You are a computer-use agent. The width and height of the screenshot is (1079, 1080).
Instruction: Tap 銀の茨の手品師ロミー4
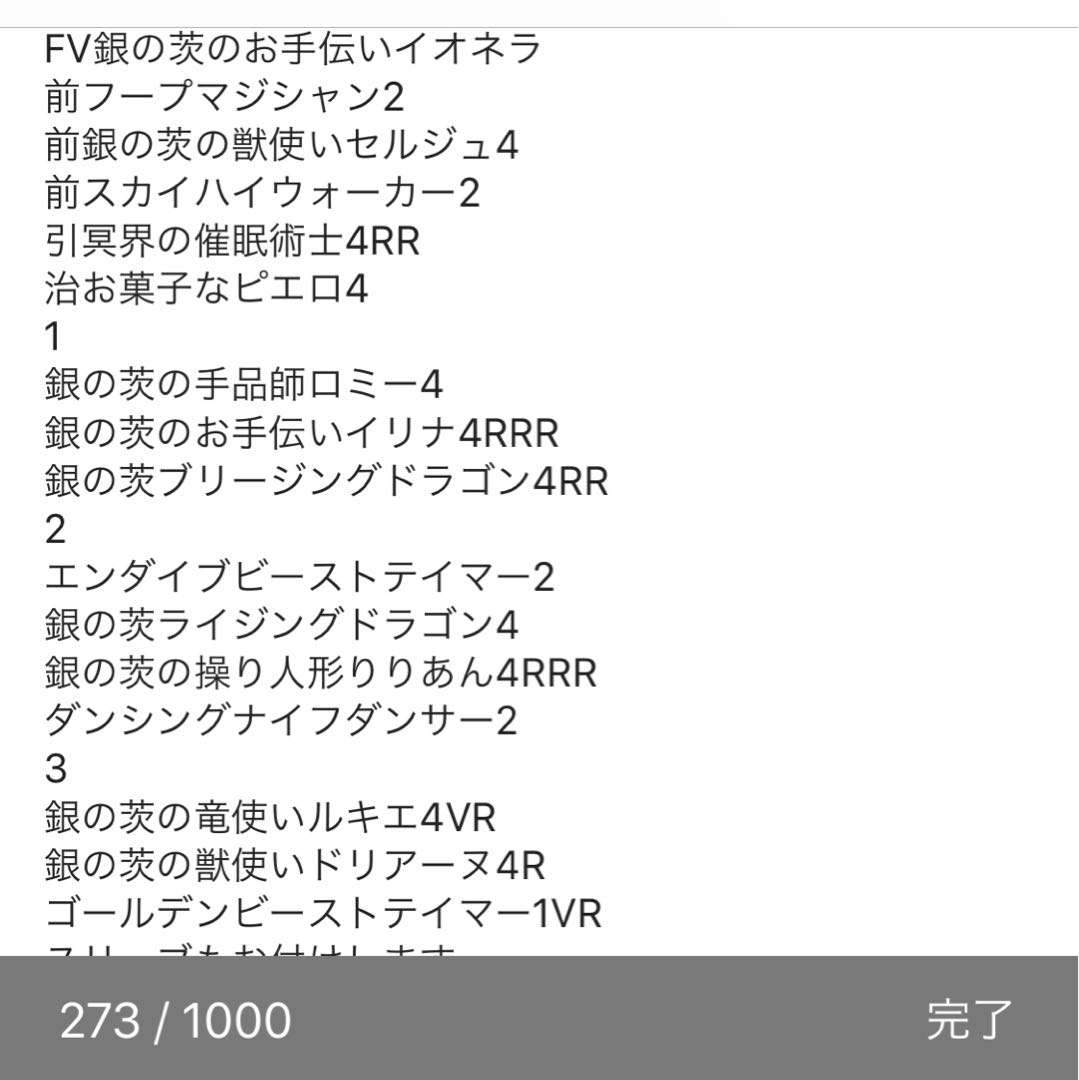click(245, 382)
